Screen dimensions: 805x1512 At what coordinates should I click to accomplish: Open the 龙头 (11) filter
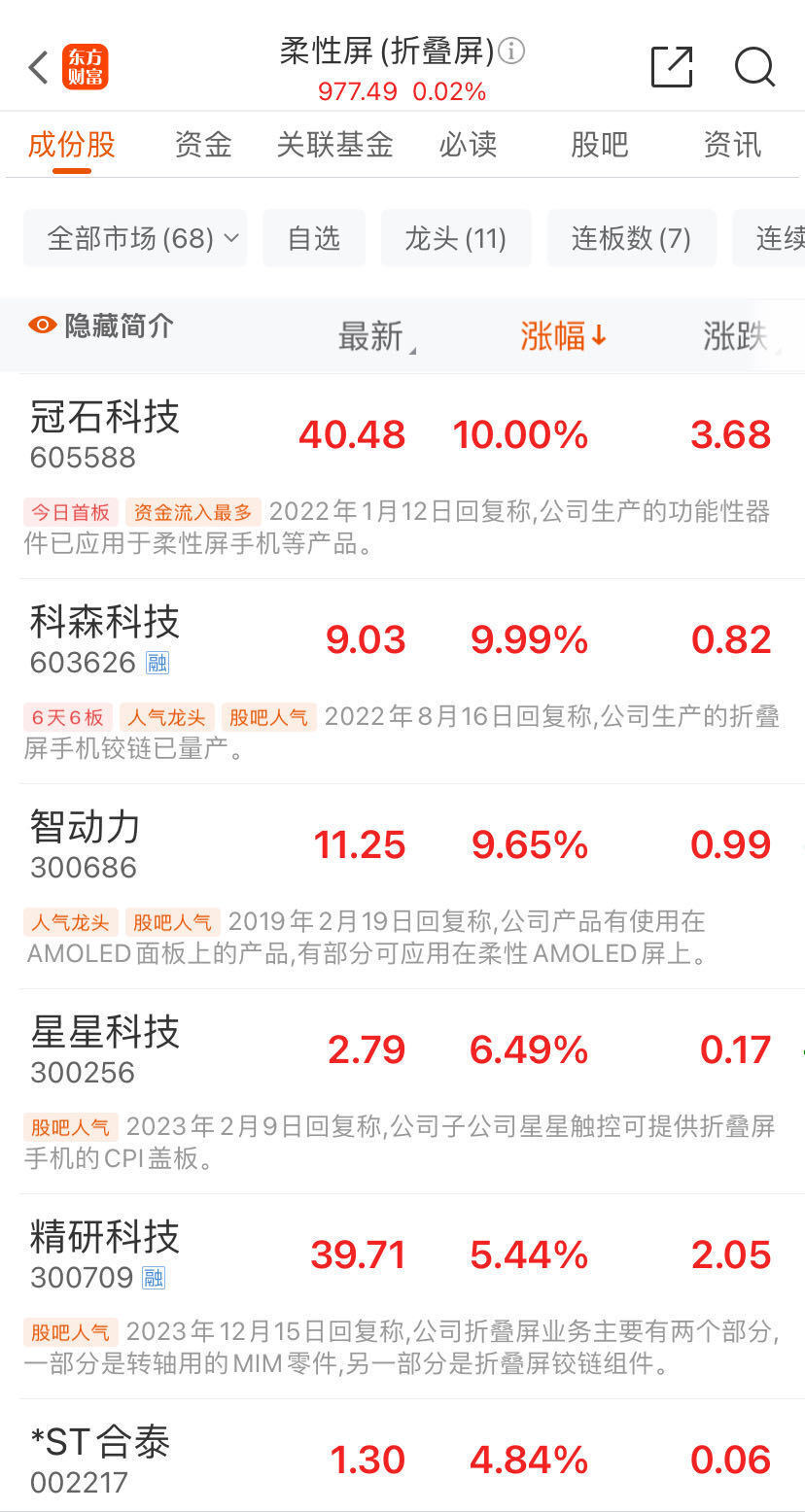coord(456,237)
